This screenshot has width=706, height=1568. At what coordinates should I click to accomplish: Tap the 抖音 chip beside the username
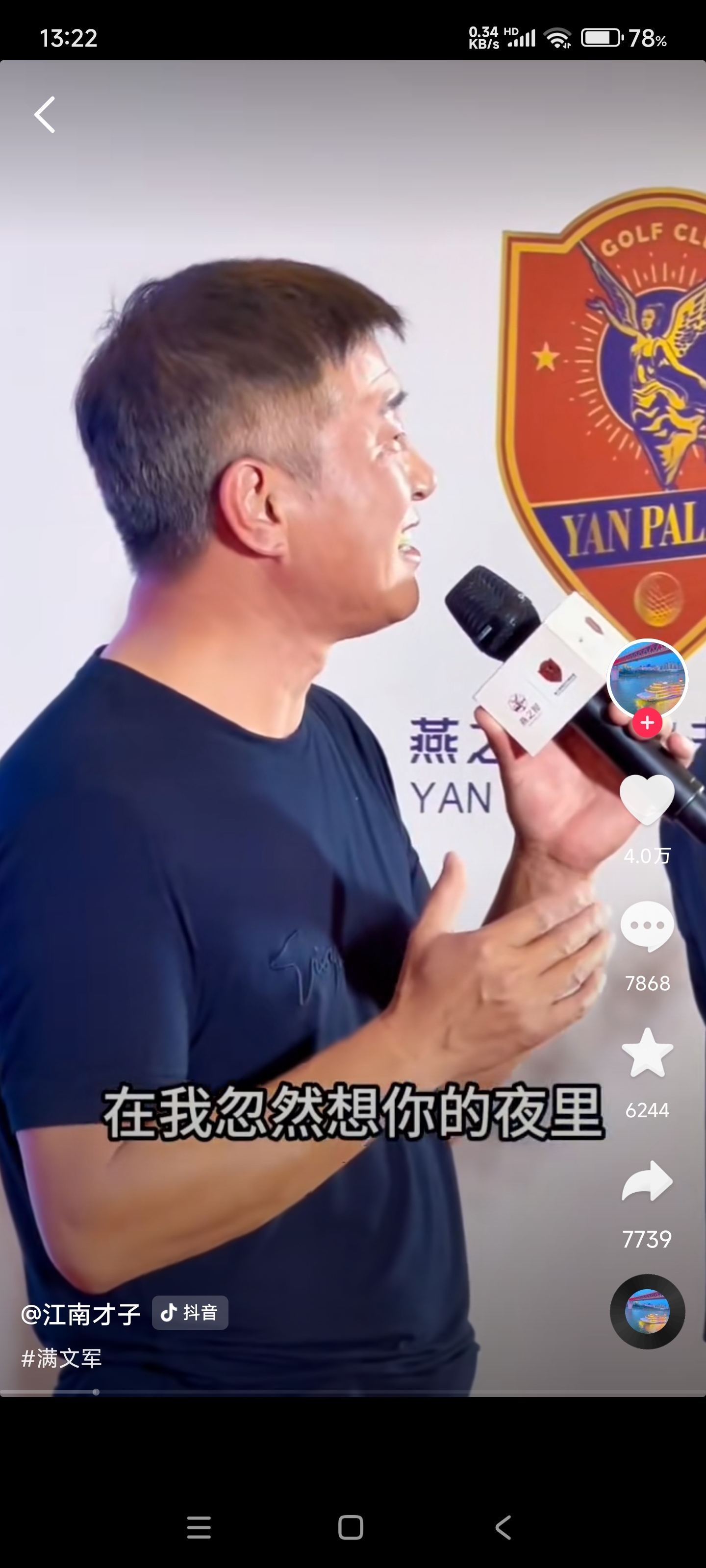tap(190, 1313)
